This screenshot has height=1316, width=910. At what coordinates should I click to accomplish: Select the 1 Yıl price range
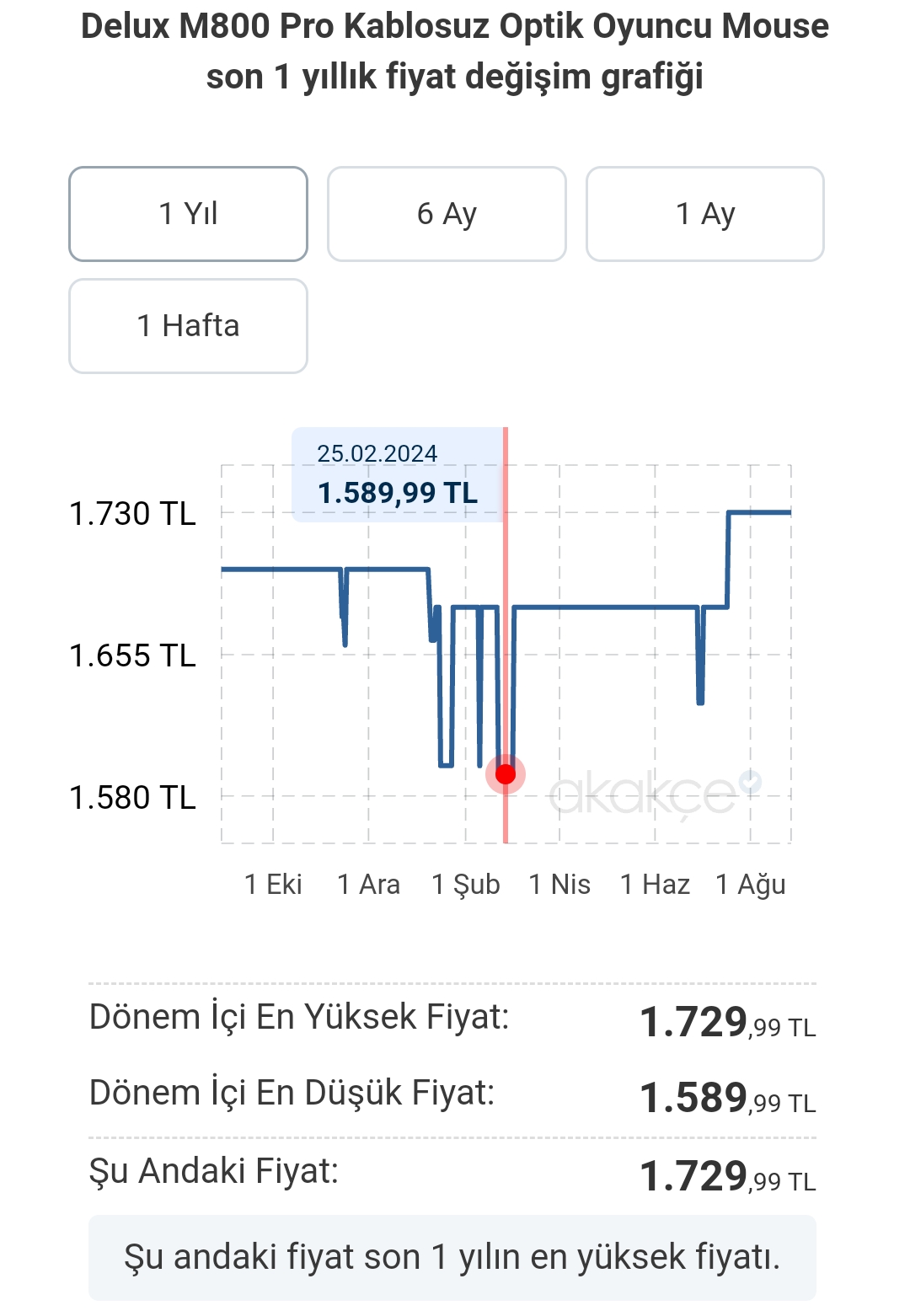(188, 214)
